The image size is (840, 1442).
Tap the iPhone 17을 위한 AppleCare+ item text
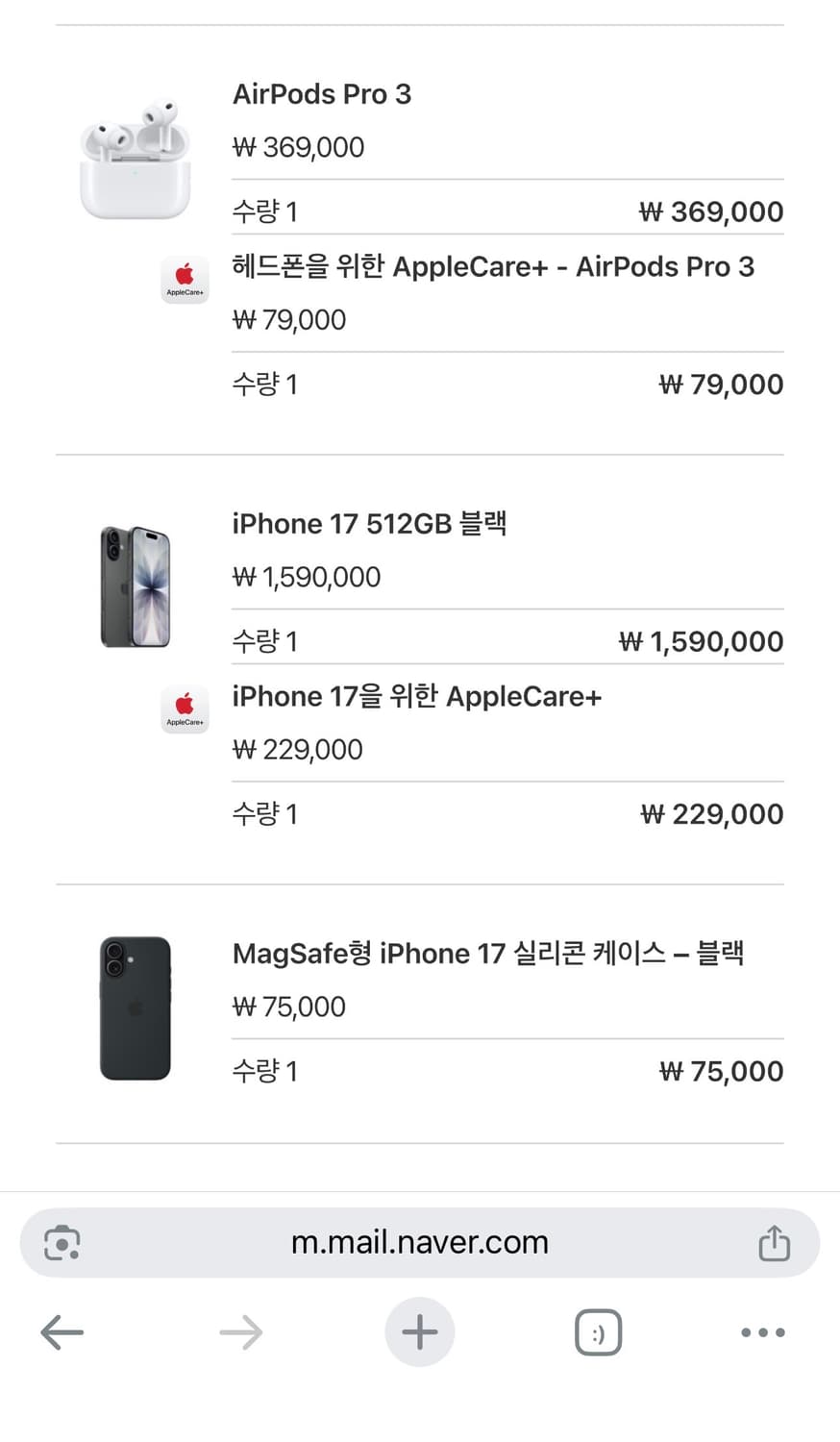[417, 696]
